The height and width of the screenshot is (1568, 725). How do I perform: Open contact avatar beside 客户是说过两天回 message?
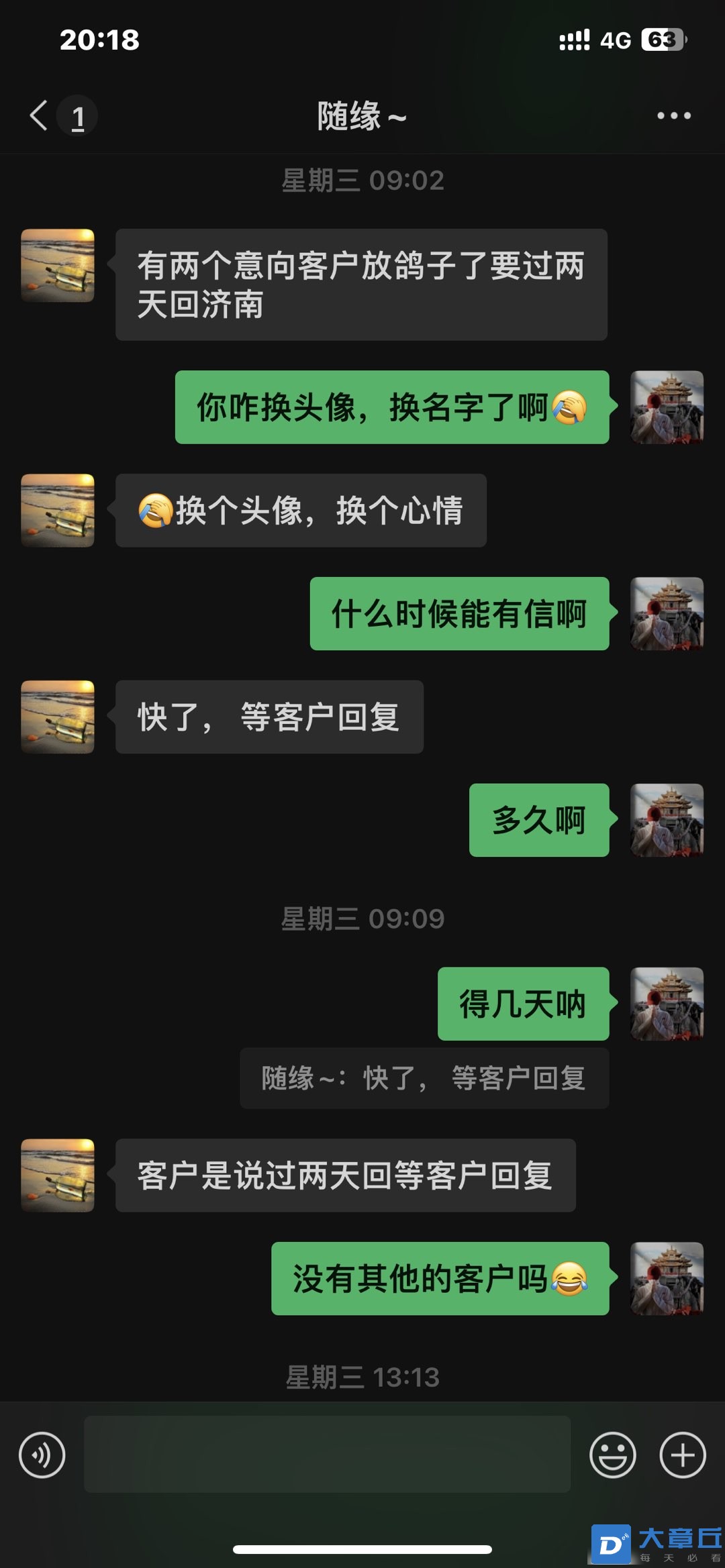coord(58,1175)
